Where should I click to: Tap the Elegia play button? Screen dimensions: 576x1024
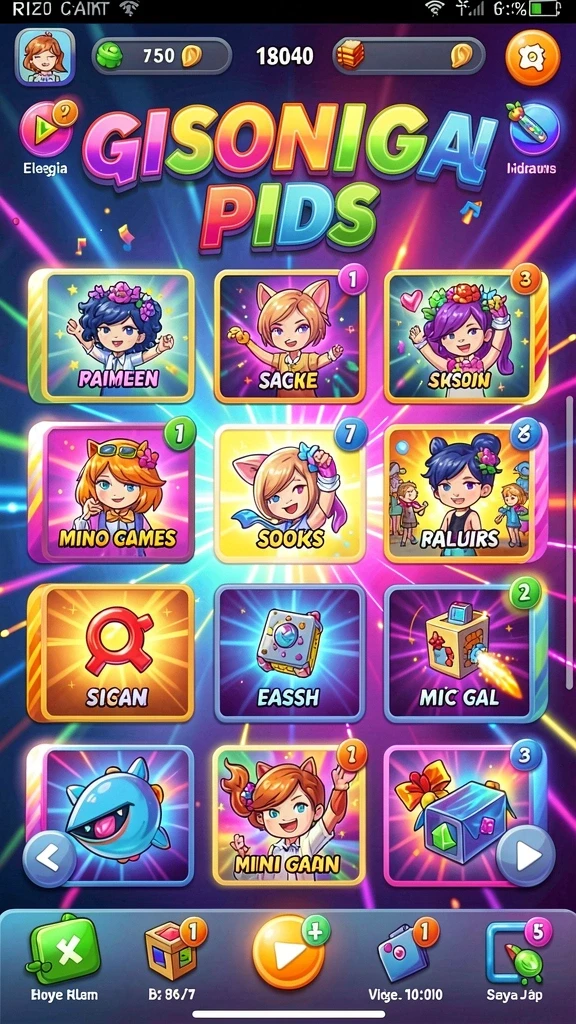coord(45,129)
